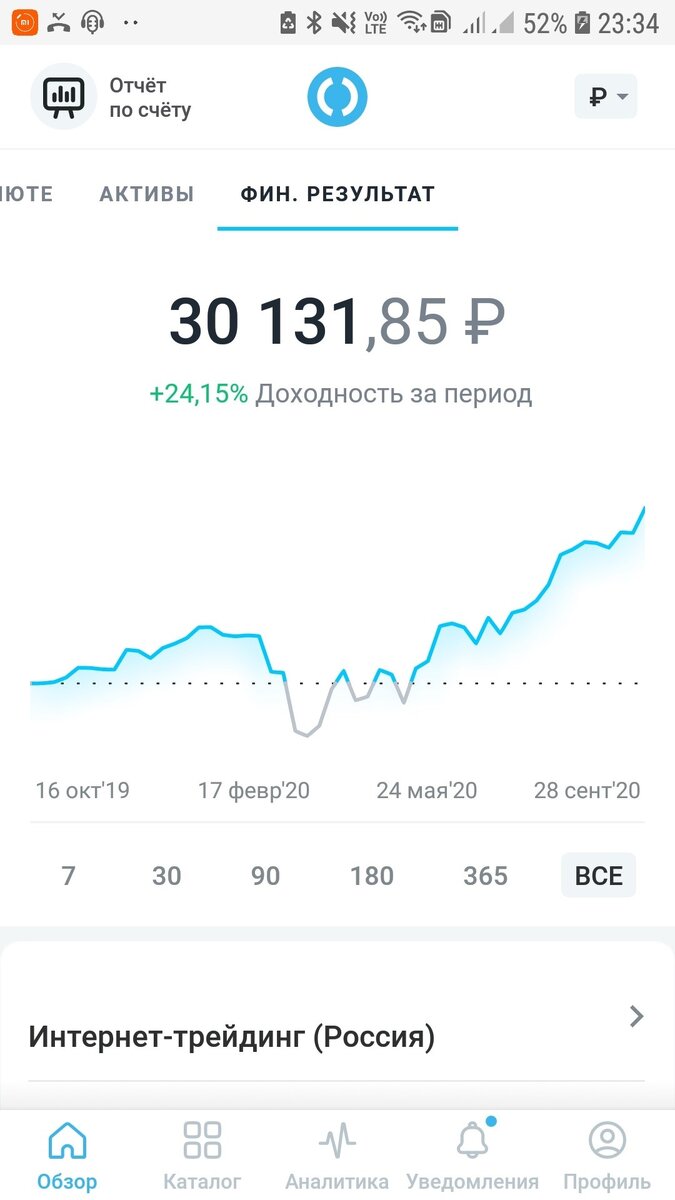Screen dimensions: 675x1200
Task: Select the ФИН. РЕЗУЛЬТАТ tab
Action: [x=338, y=195]
